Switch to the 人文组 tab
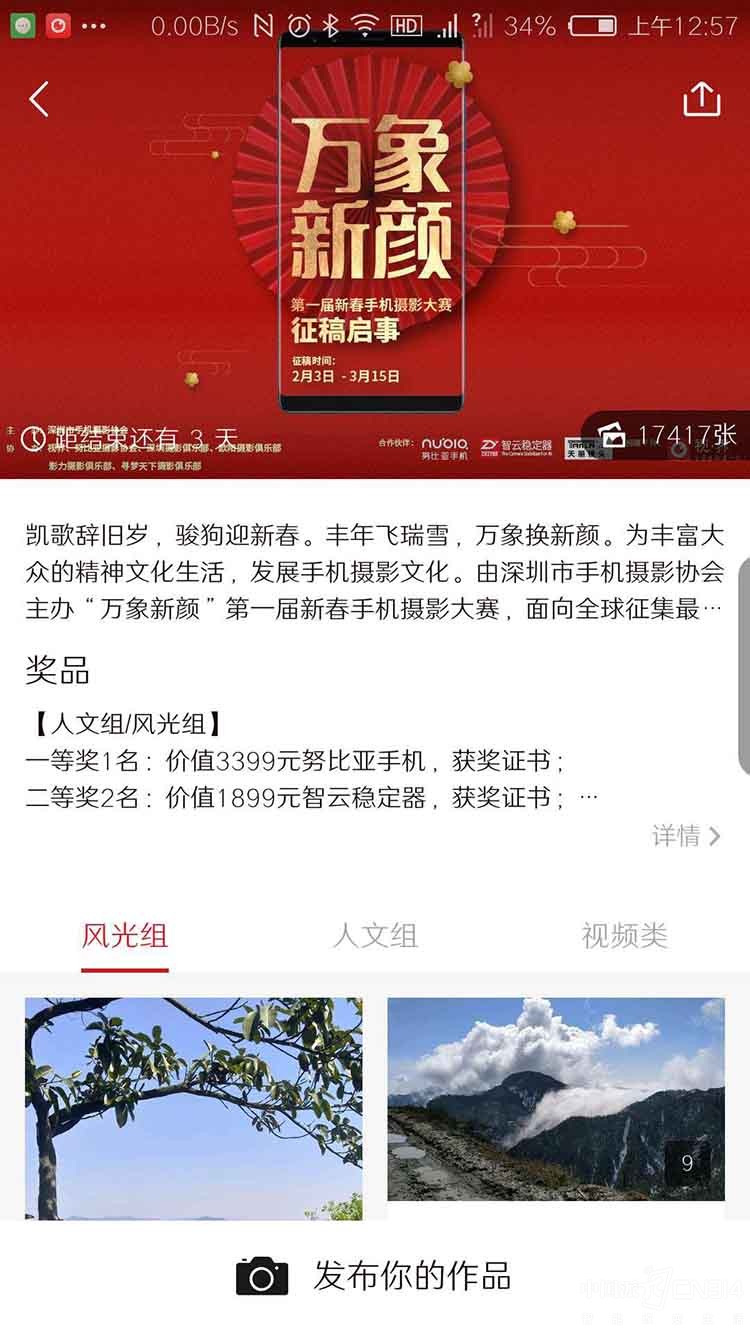Viewport: 750px width, 1333px height. [375, 936]
